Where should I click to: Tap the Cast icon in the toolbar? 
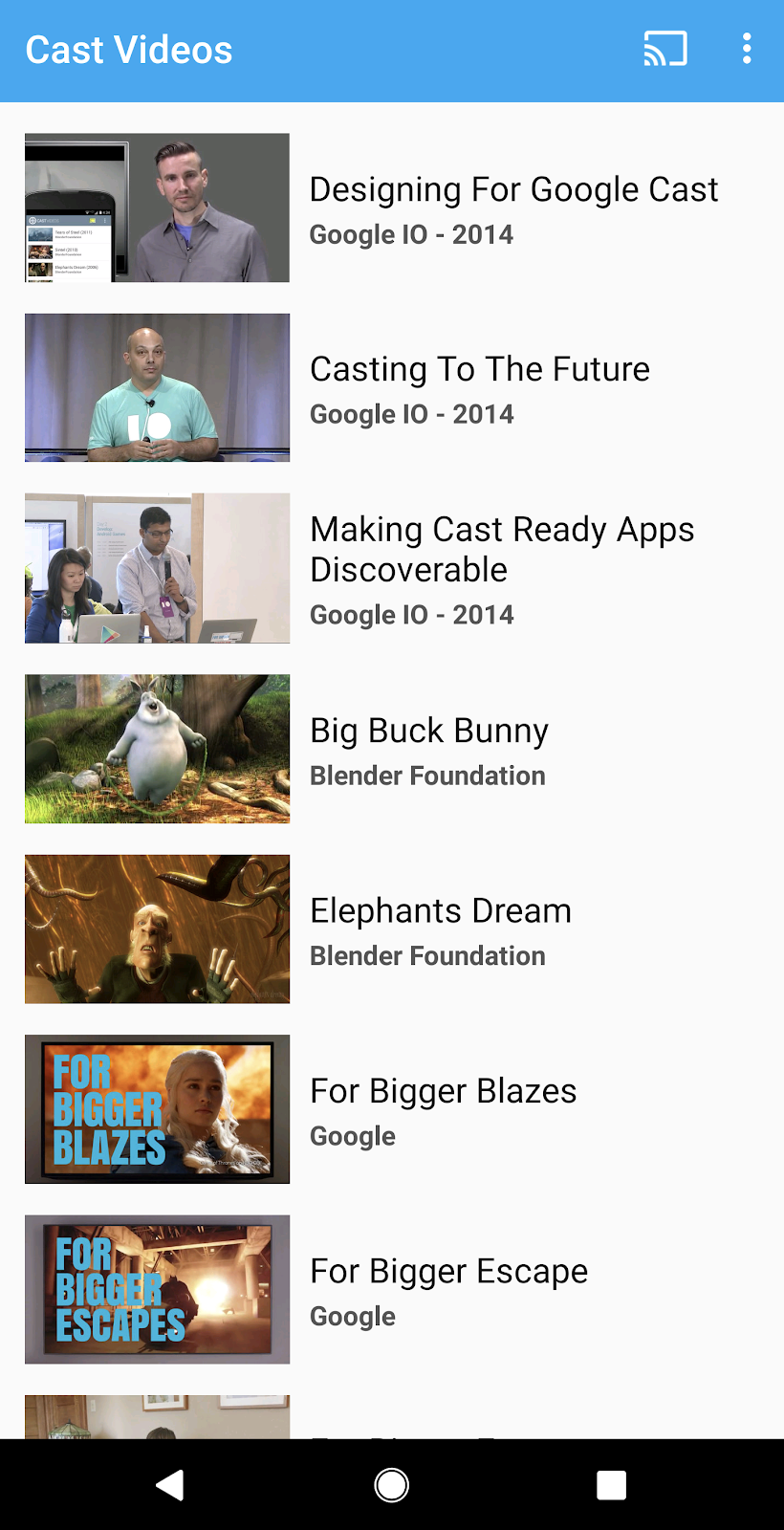pyautogui.click(x=665, y=48)
